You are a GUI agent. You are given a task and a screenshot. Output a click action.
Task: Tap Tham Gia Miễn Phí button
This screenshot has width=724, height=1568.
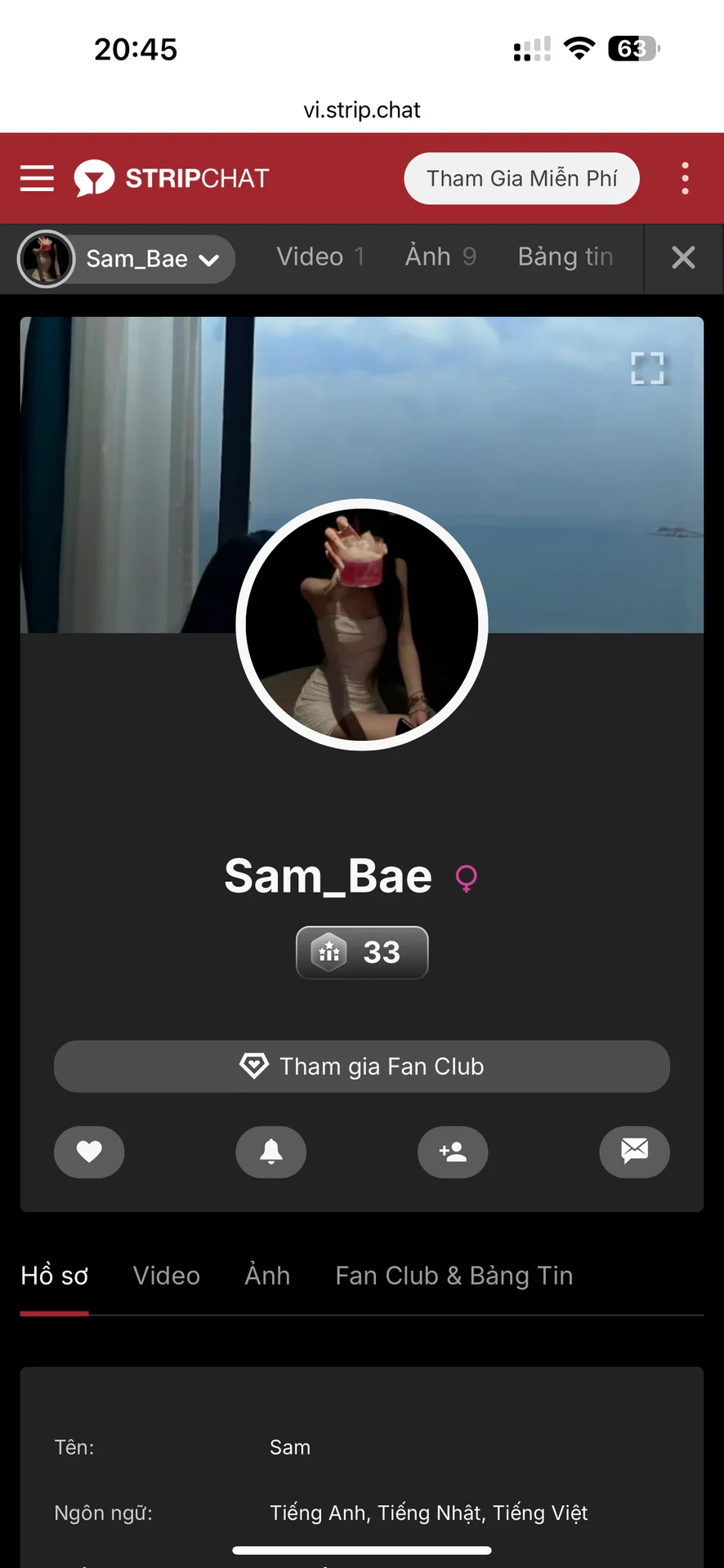click(x=521, y=178)
